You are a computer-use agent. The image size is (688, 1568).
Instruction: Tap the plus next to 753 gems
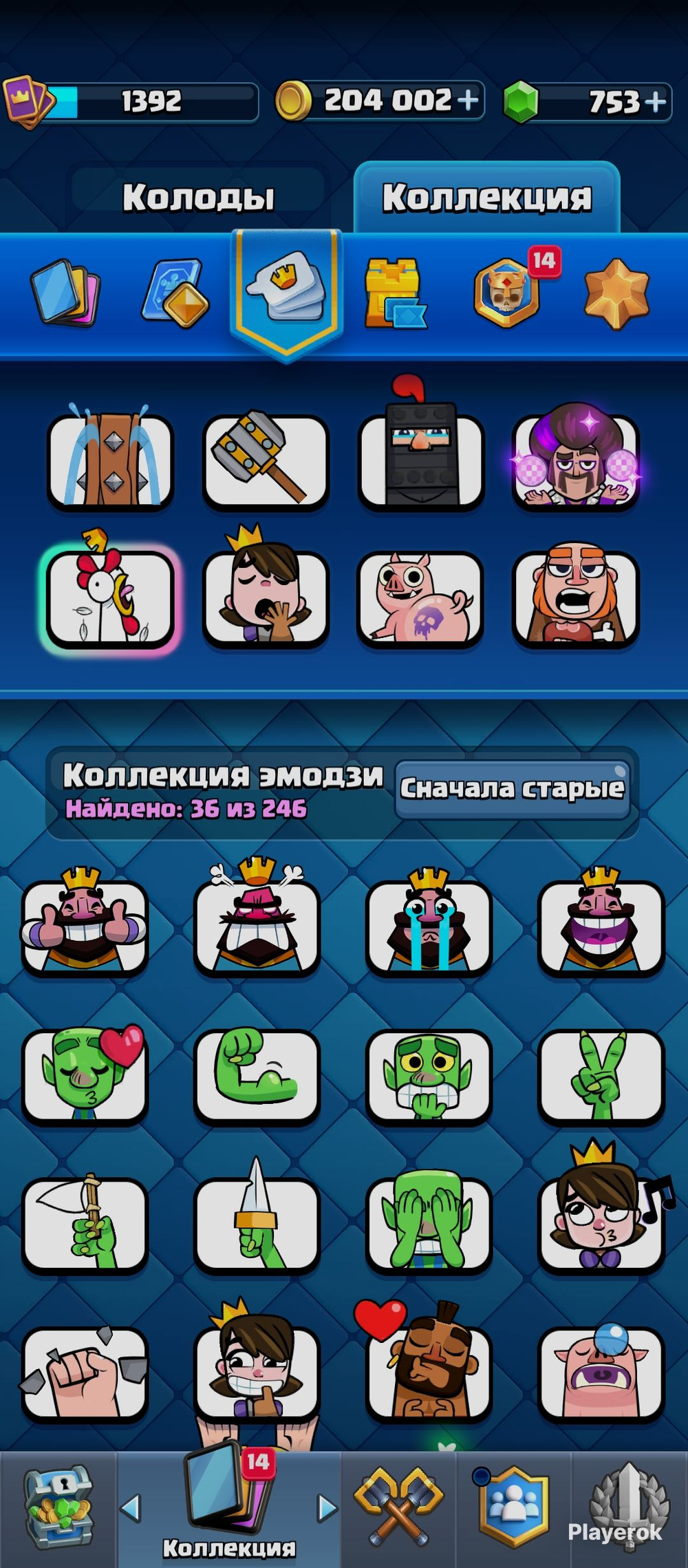pos(656,102)
